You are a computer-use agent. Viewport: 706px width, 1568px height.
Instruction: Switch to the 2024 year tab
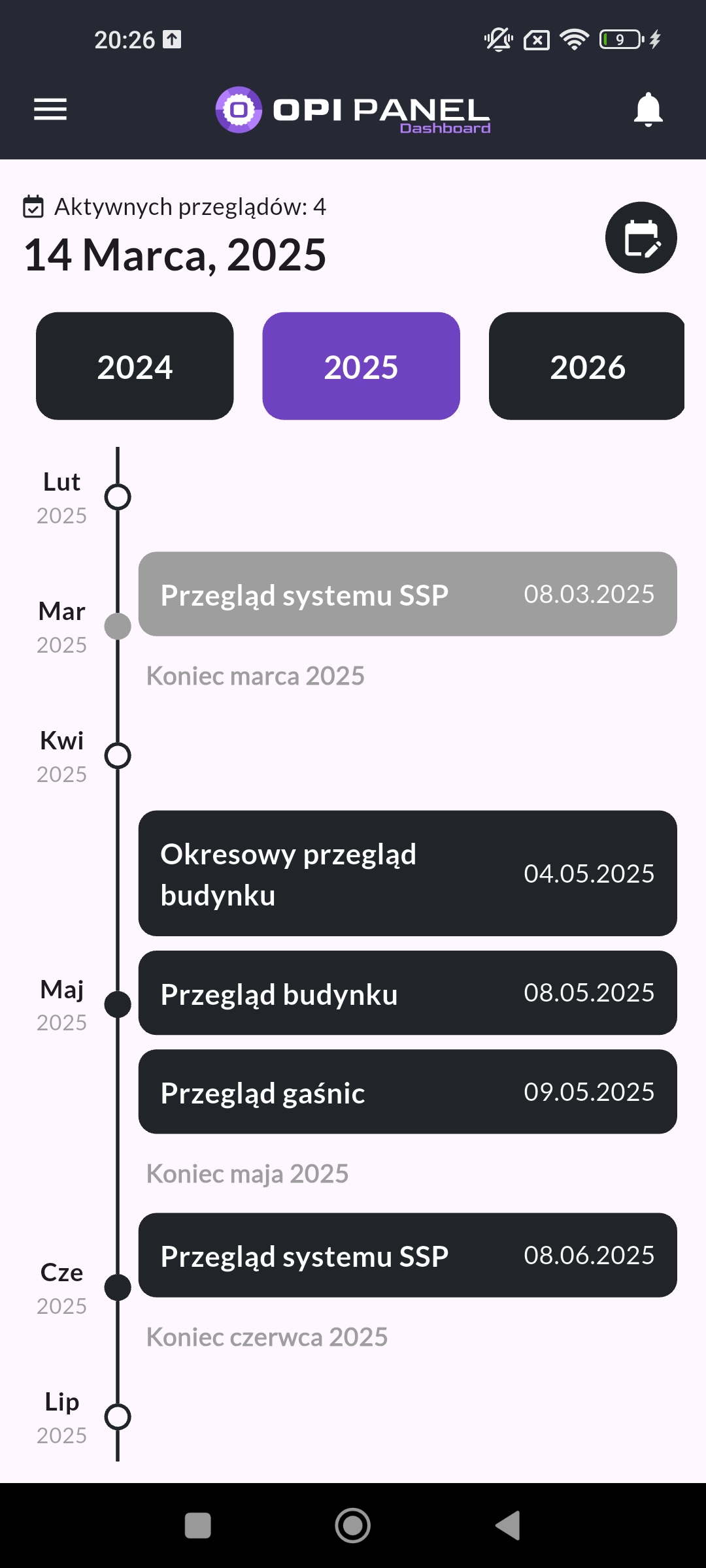coord(134,366)
